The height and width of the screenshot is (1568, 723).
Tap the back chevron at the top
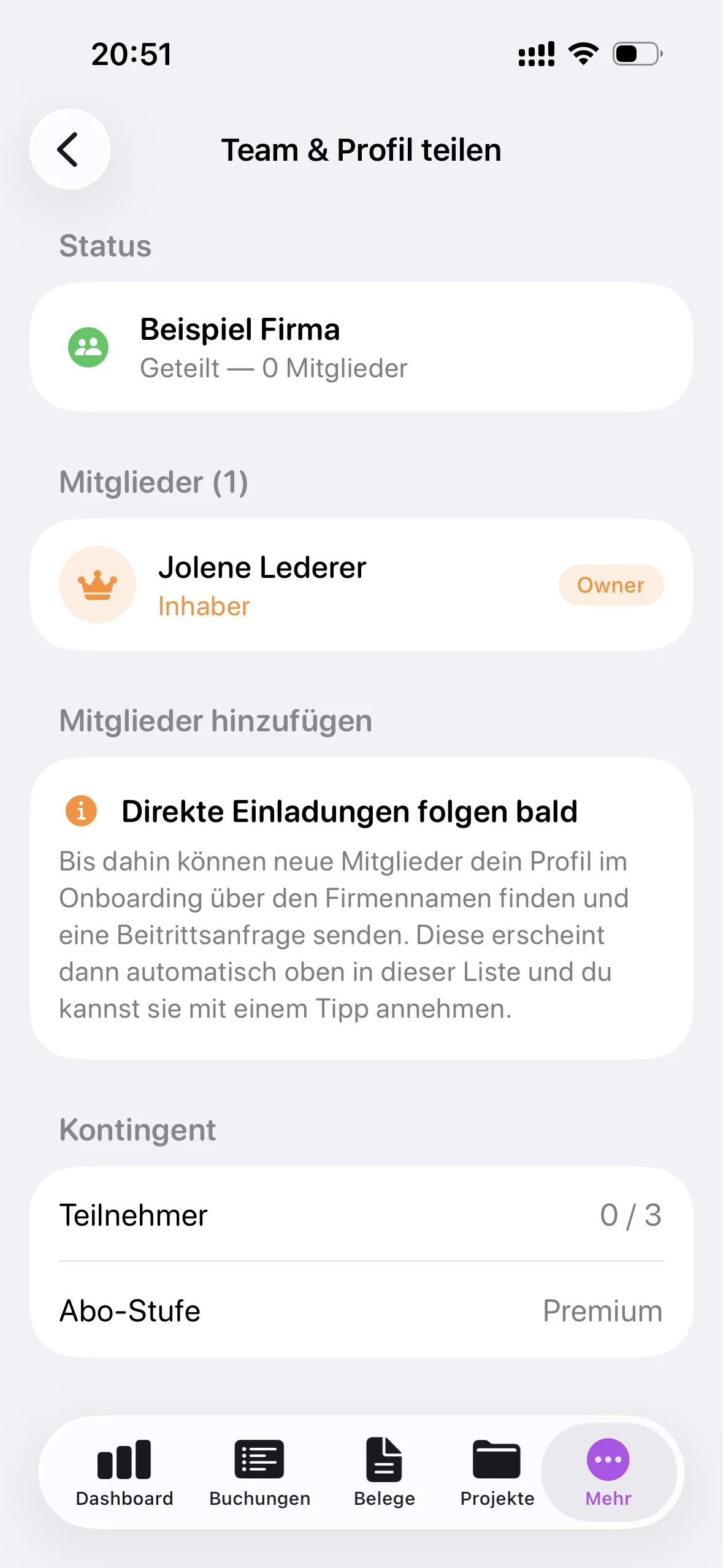(69, 149)
